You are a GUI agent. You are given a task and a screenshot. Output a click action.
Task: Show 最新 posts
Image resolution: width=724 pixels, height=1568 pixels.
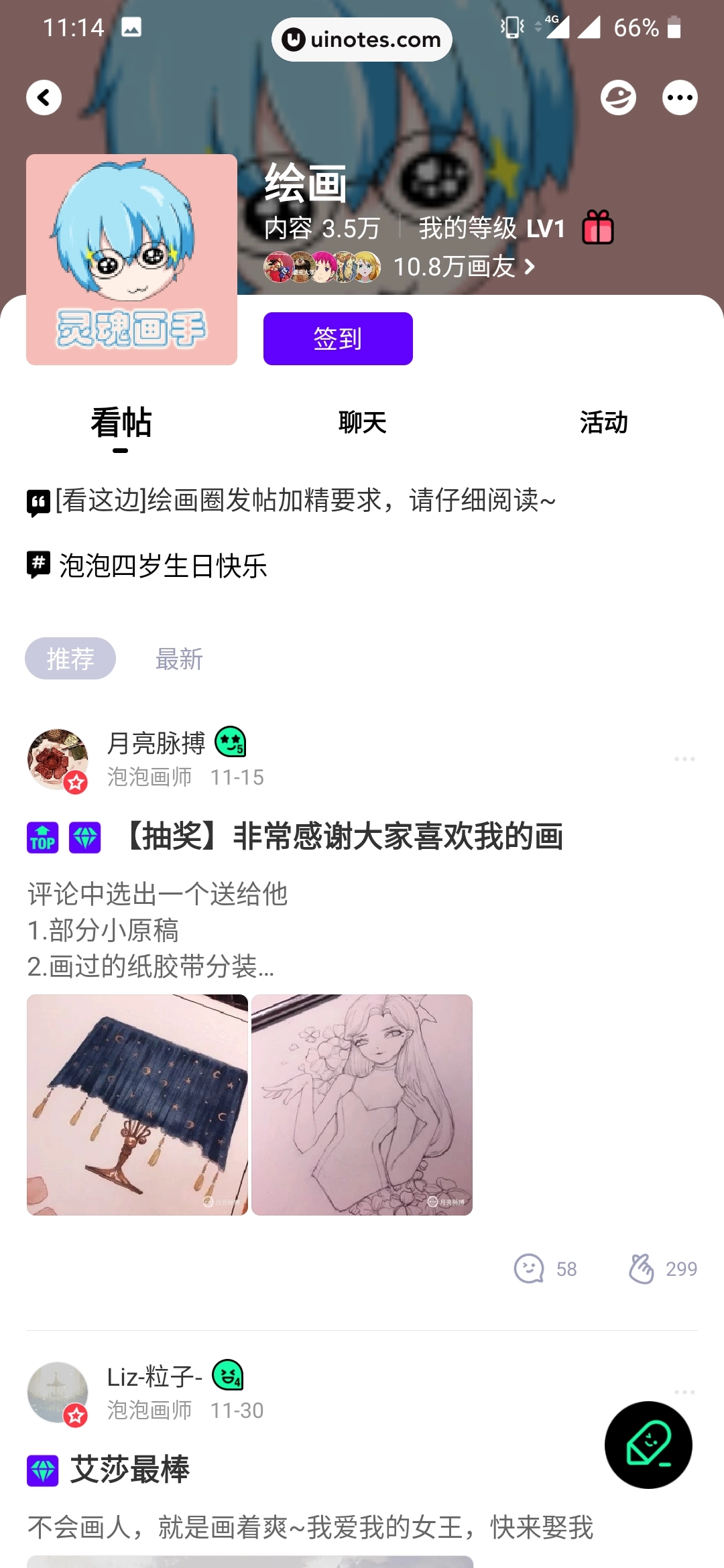(179, 659)
